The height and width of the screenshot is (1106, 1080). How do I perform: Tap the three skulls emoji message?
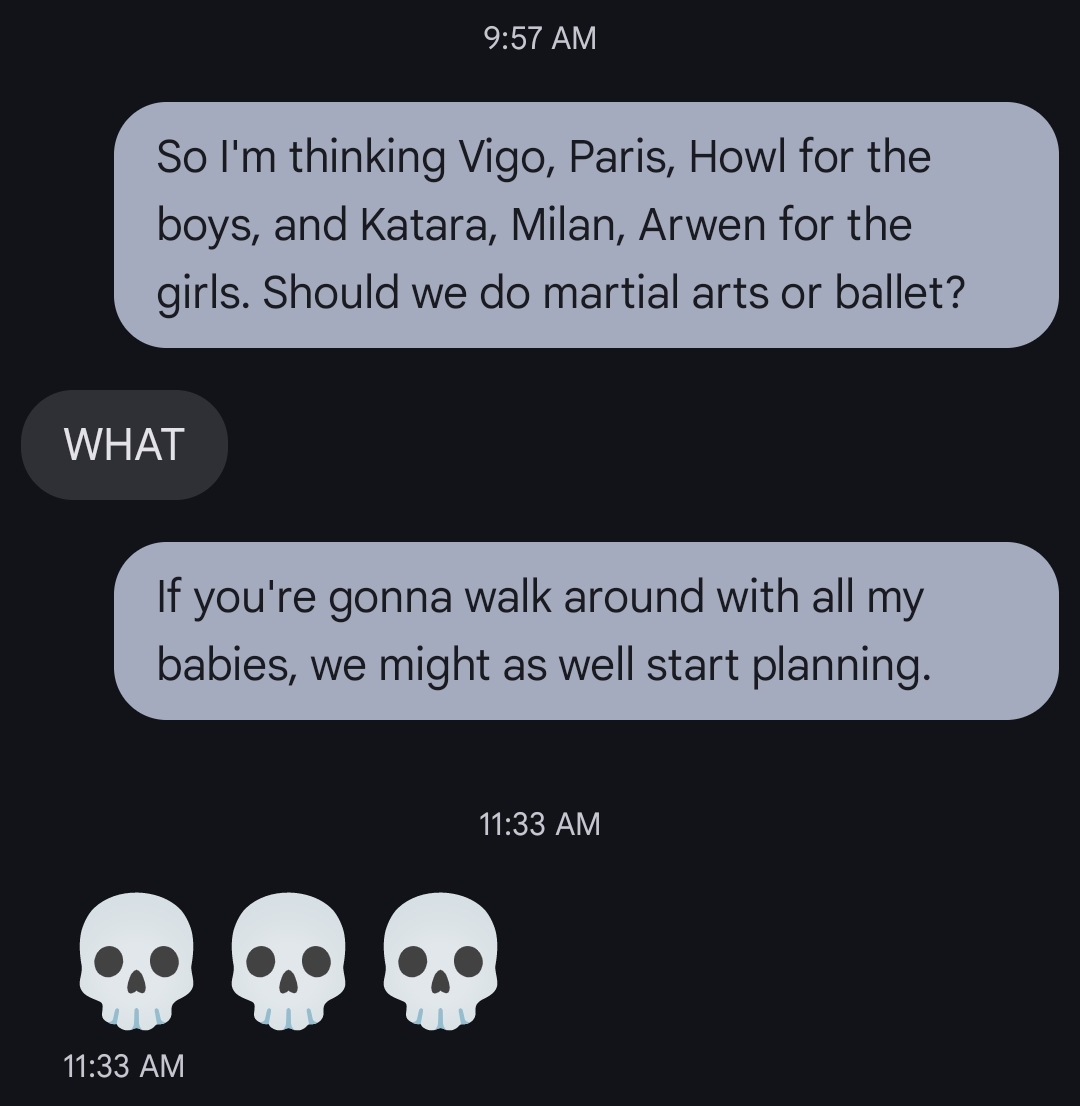[x=288, y=961]
